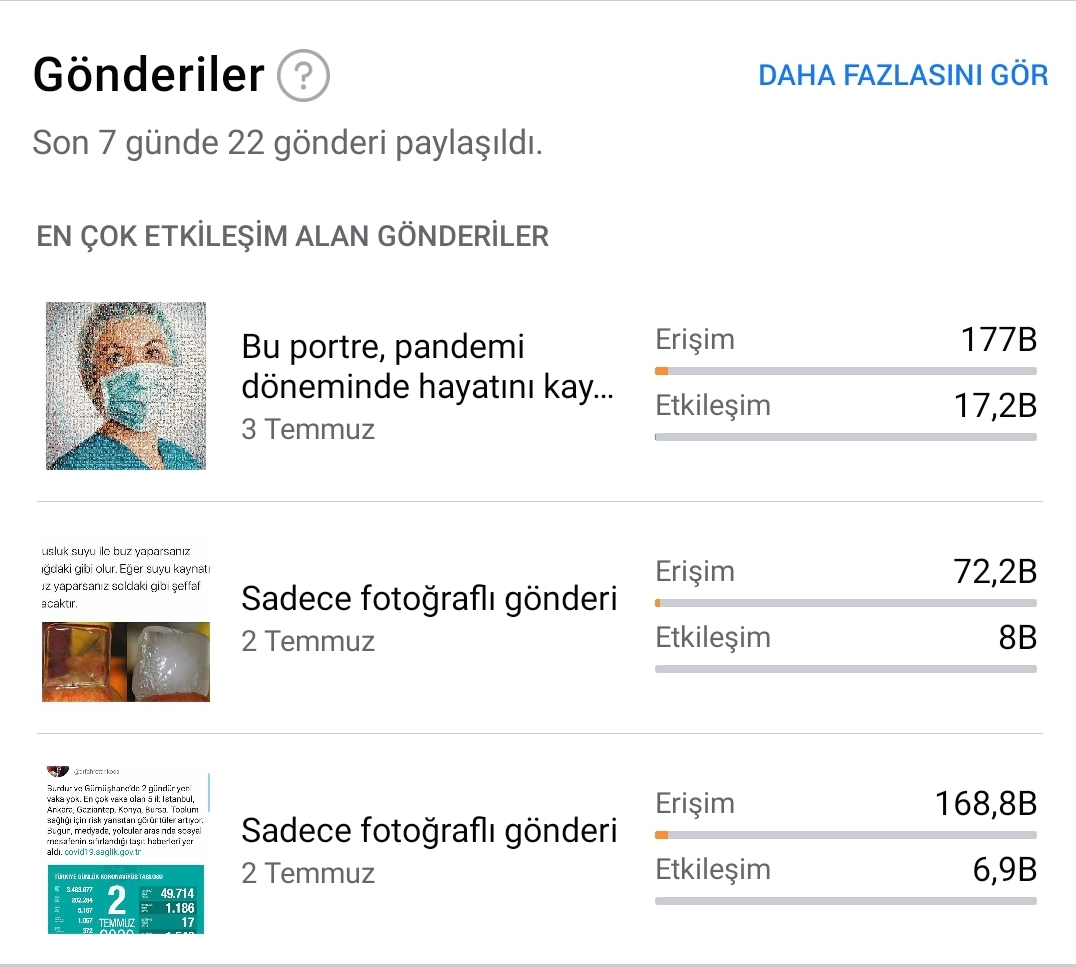1076x967 pixels.
Task: Tap DAHA FAZLASINI GÖR link
Action: 903,75
